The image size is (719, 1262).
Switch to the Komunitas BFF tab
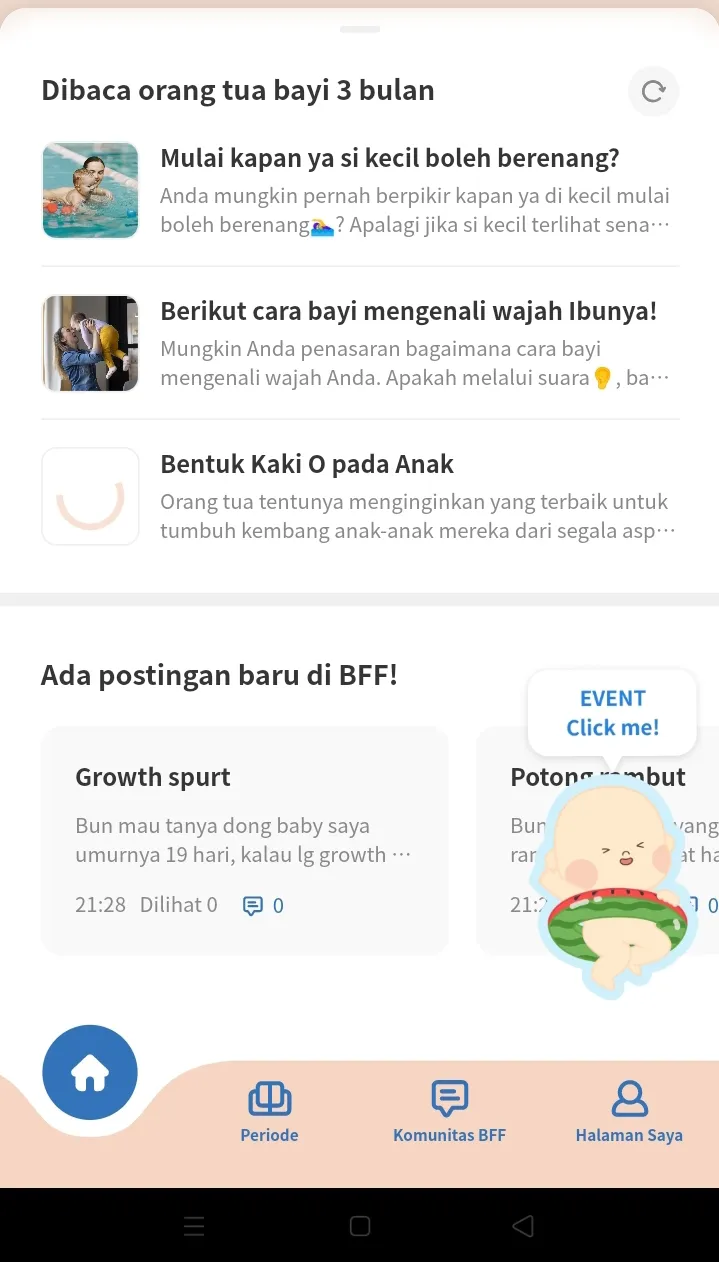(449, 1111)
